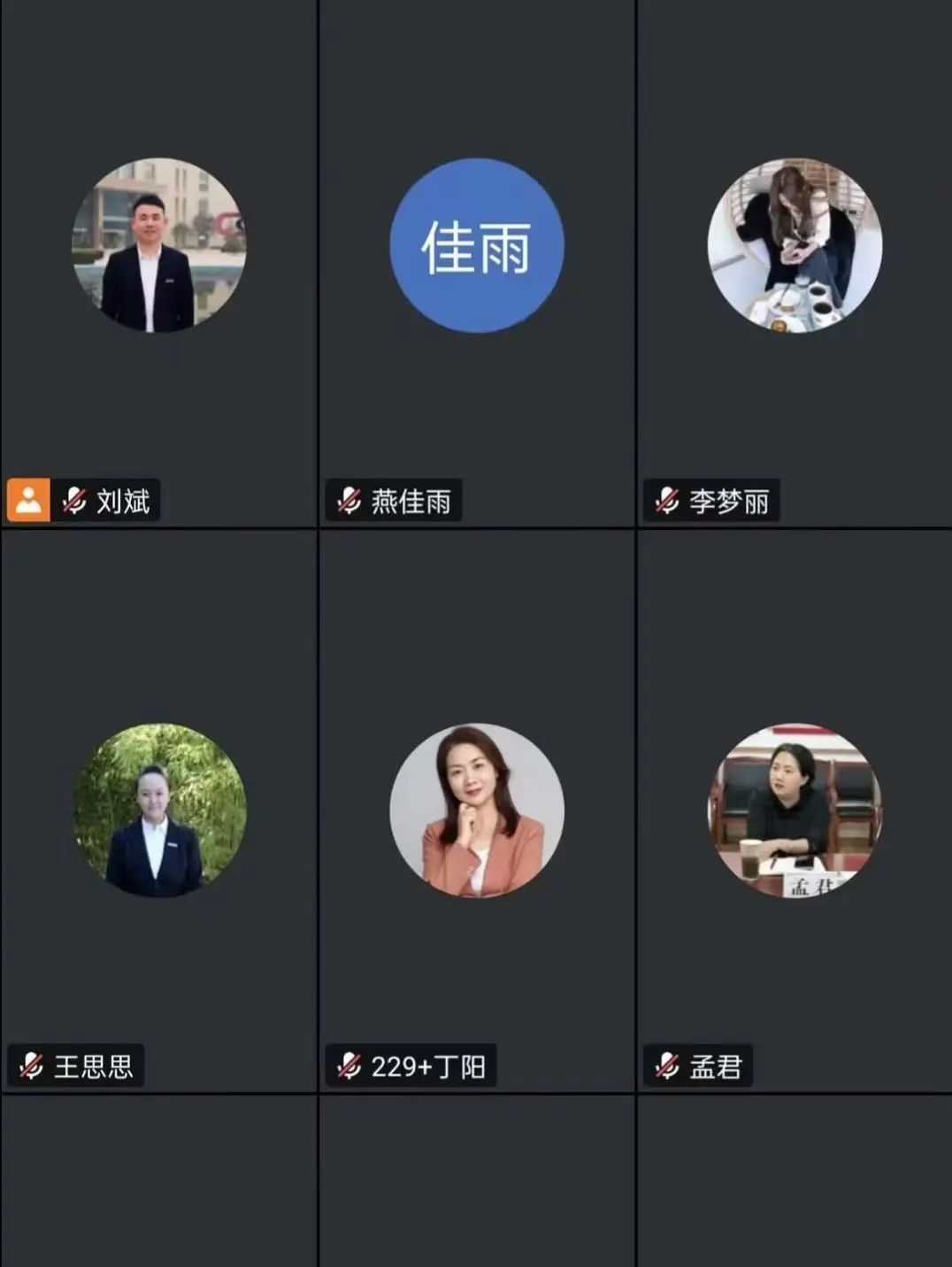952x1267 pixels.
Task: Open the 229+丁阳 participant tile
Action: click(x=477, y=810)
